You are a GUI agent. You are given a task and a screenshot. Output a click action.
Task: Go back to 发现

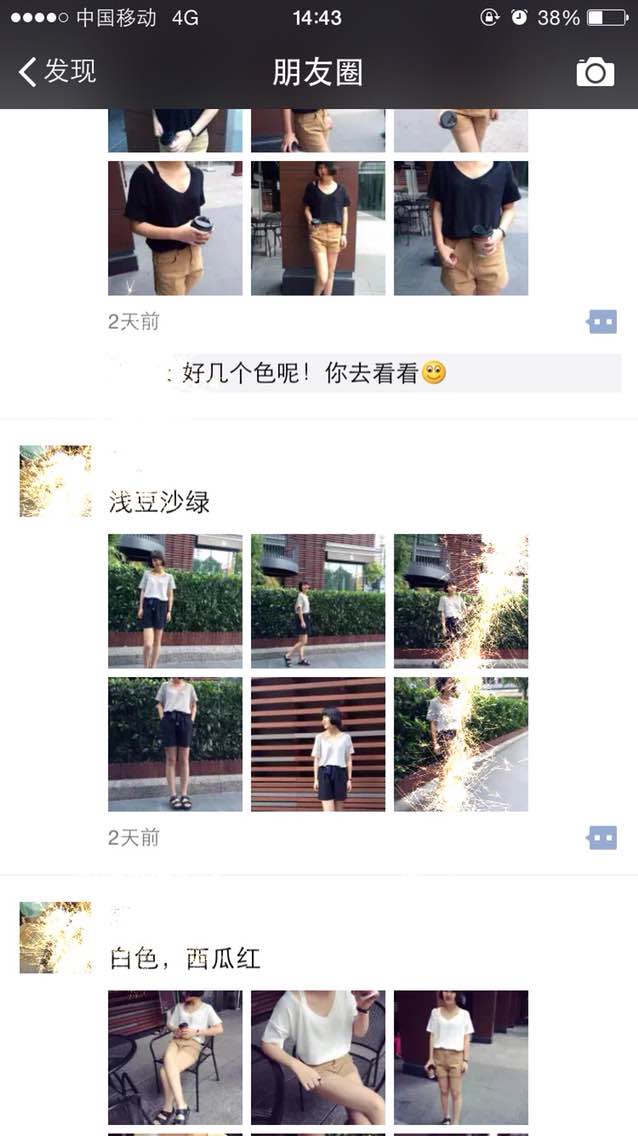[x=56, y=72]
